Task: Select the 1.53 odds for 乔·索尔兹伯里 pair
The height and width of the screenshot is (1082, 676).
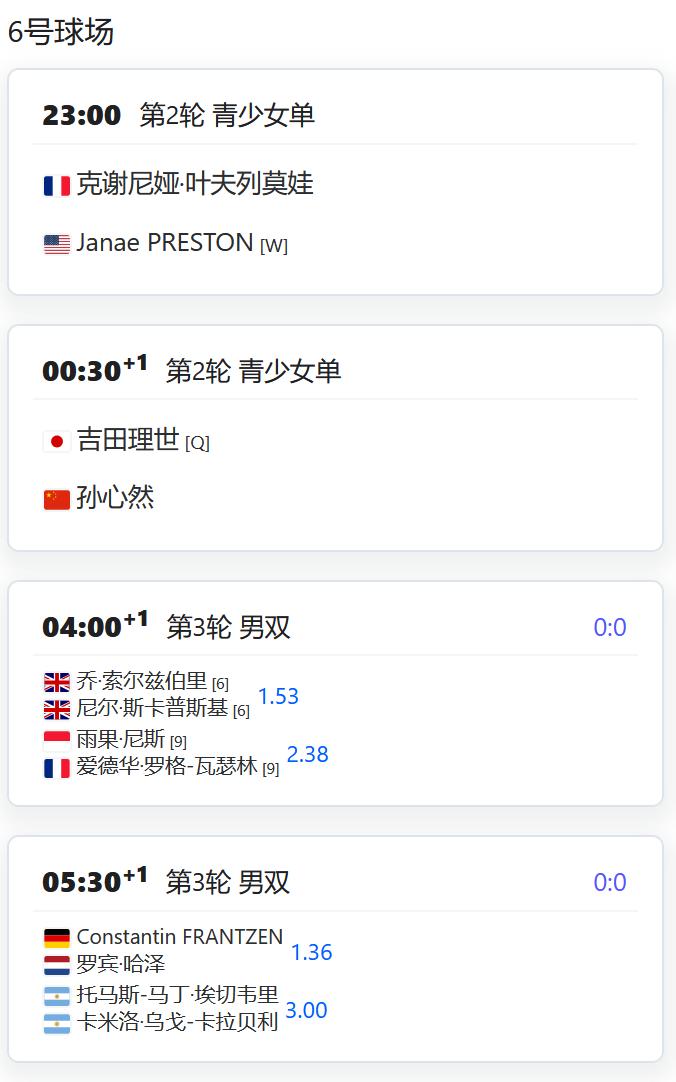Action: [278, 696]
